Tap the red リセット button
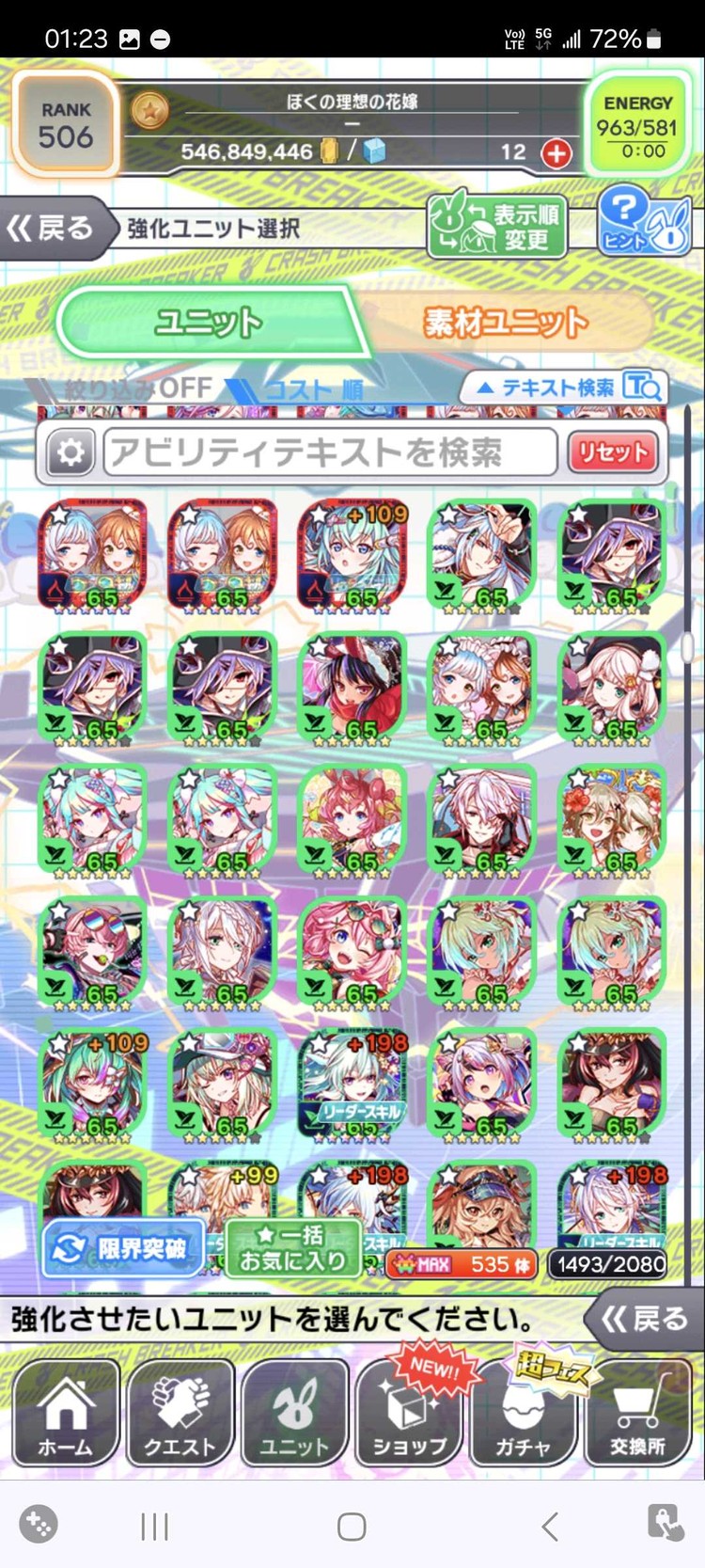This screenshot has height=1568, width=705. coord(613,452)
